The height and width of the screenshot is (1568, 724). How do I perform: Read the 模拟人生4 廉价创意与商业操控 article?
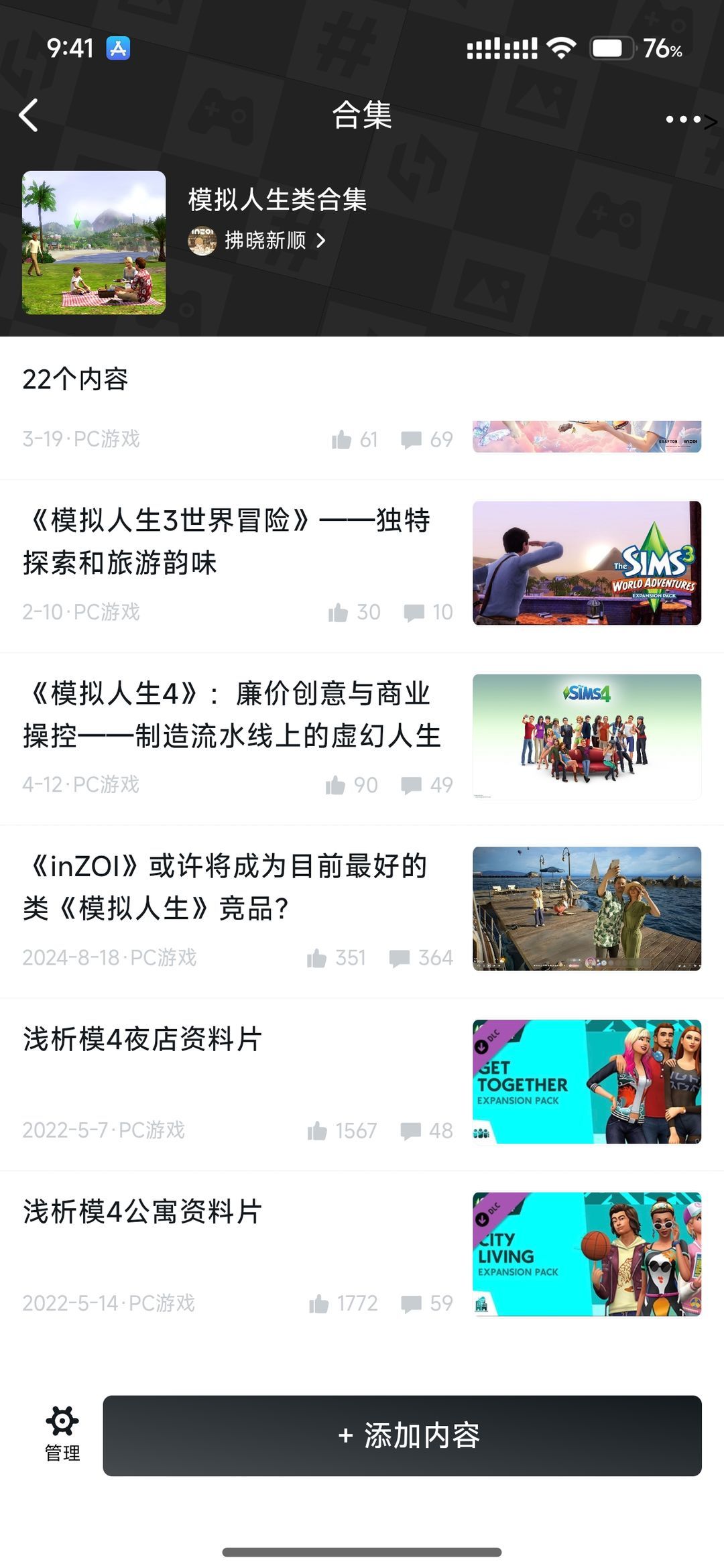(x=231, y=714)
